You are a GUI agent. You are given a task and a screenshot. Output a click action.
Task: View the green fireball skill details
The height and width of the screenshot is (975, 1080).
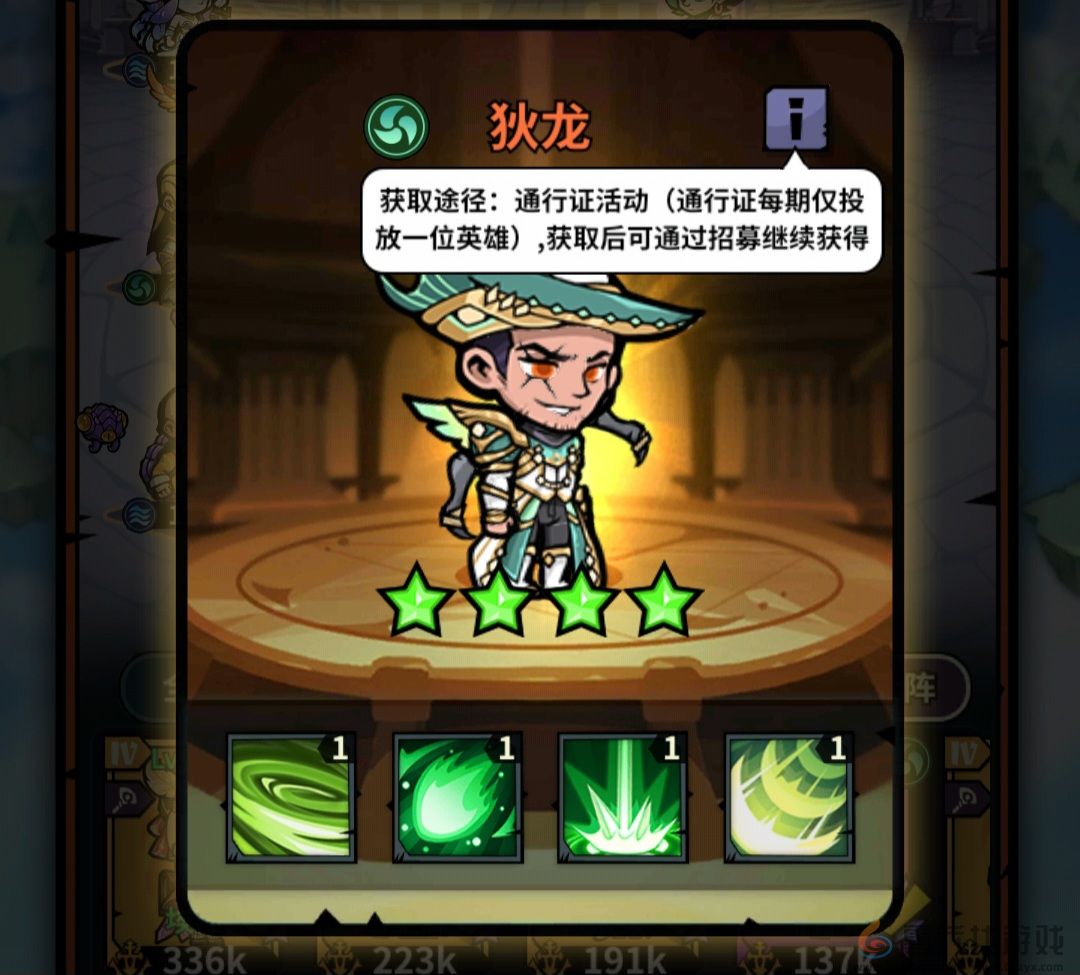click(x=457, y=798)
